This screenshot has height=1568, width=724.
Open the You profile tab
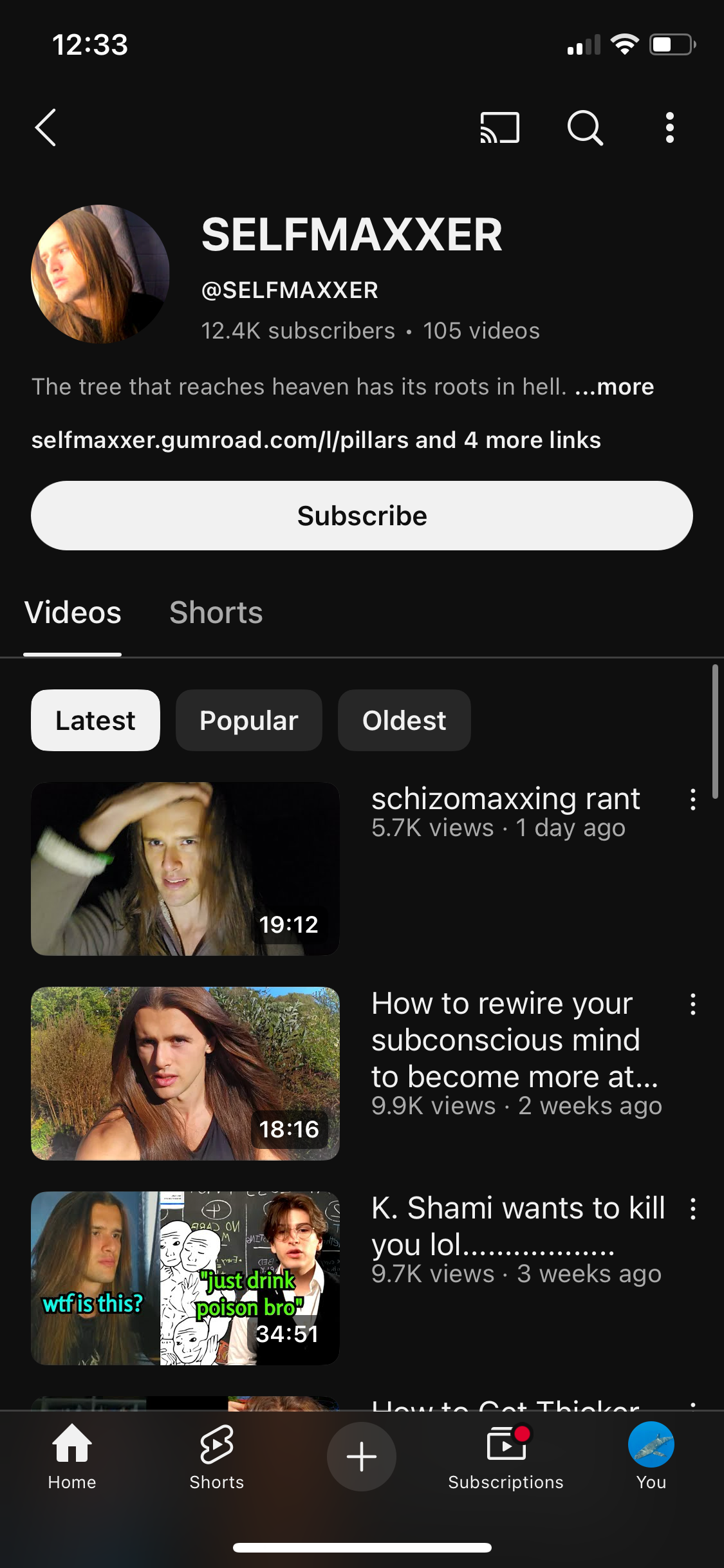pyautogui.click(x=651, y=1456)
